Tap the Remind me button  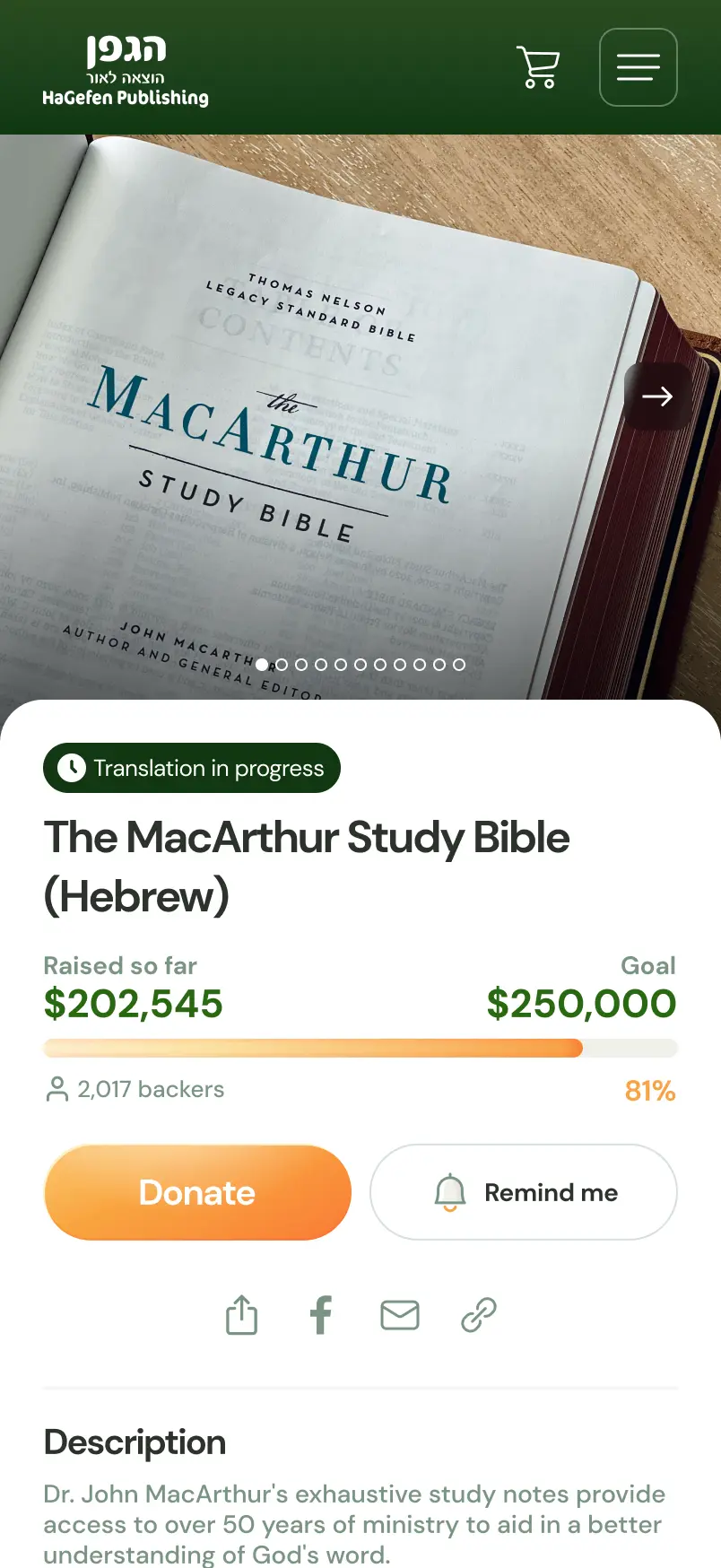click(x=524, y=1192)
